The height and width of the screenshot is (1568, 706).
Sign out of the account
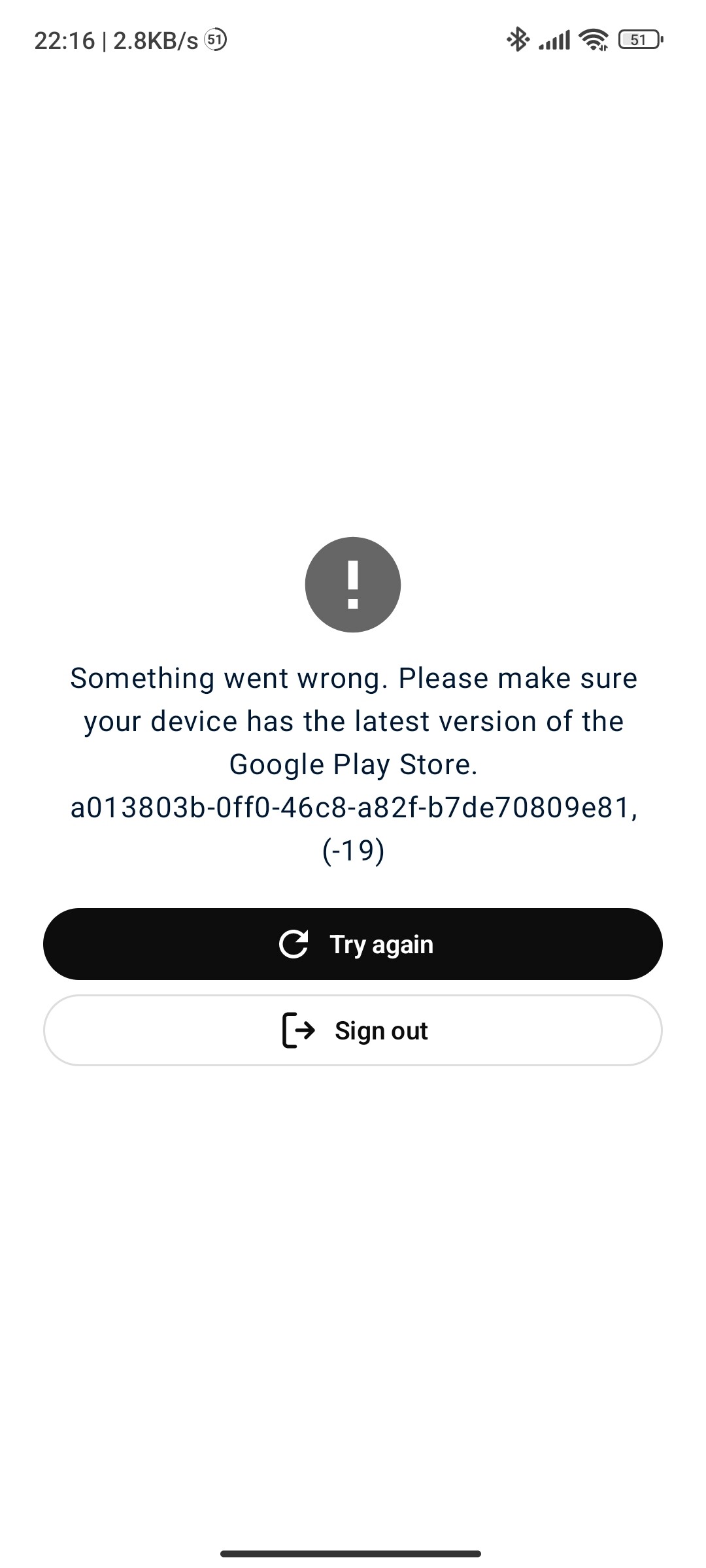tap(353, 1030)
